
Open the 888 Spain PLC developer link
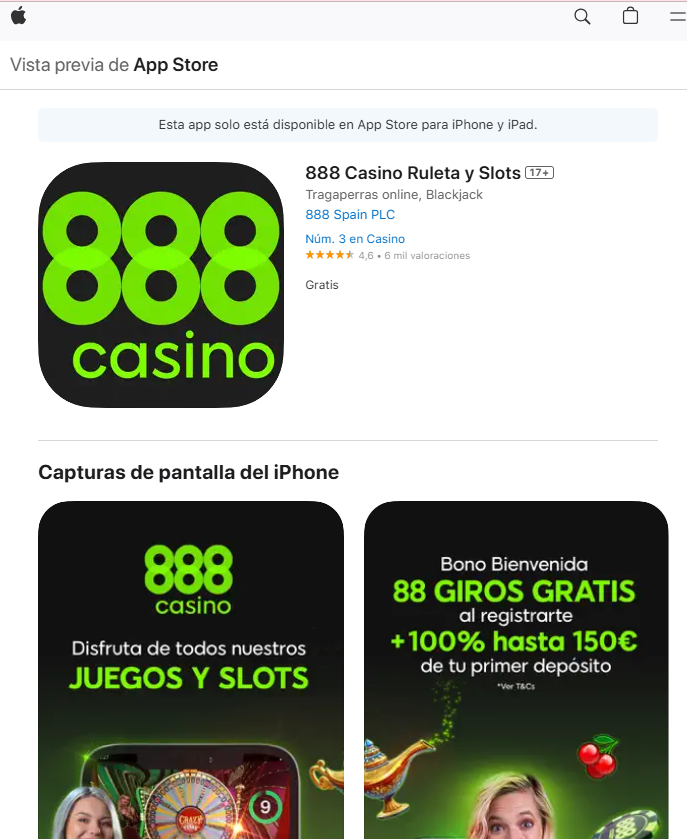point(350,215)
